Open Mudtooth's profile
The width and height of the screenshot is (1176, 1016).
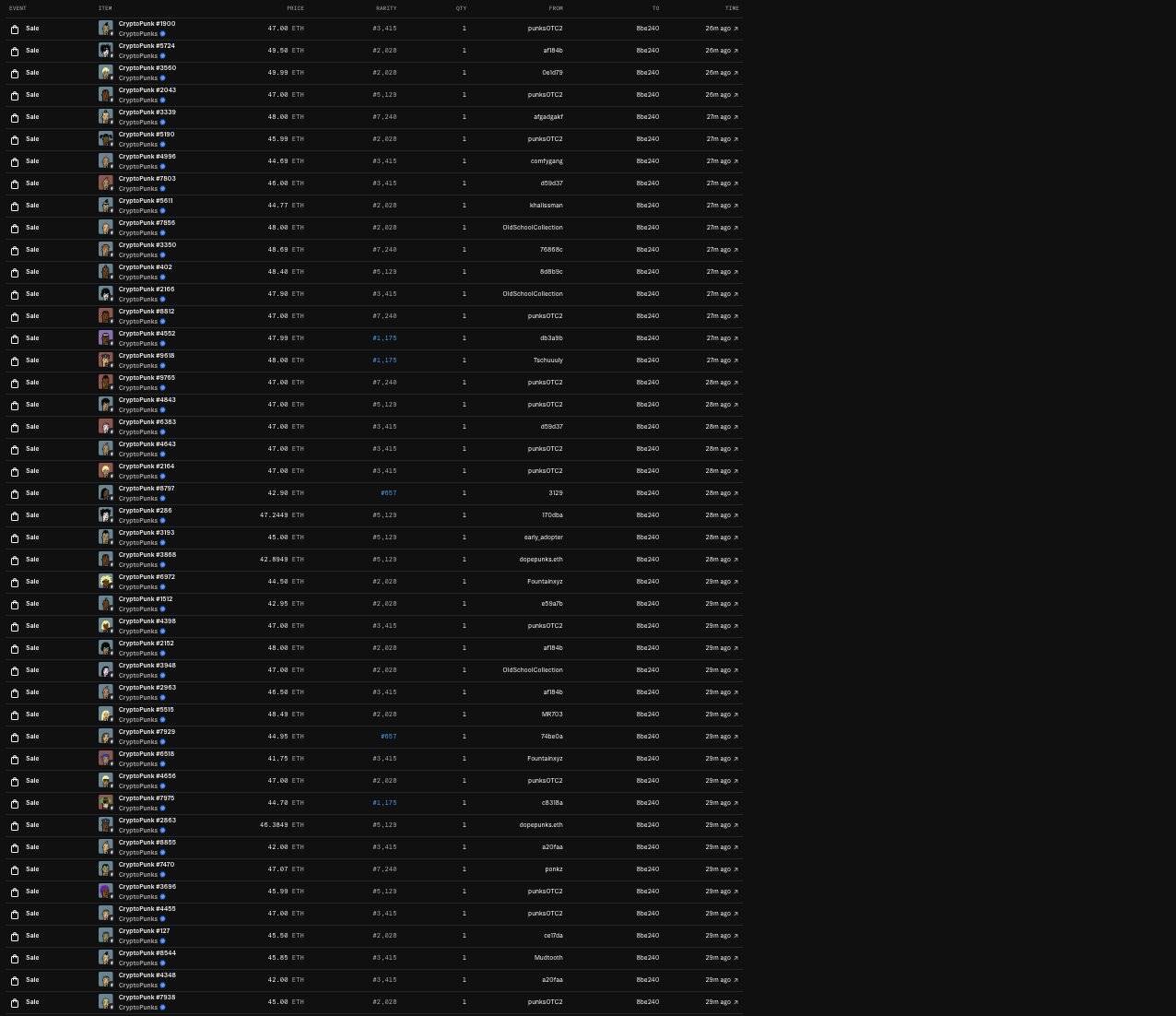click(548, 958)
